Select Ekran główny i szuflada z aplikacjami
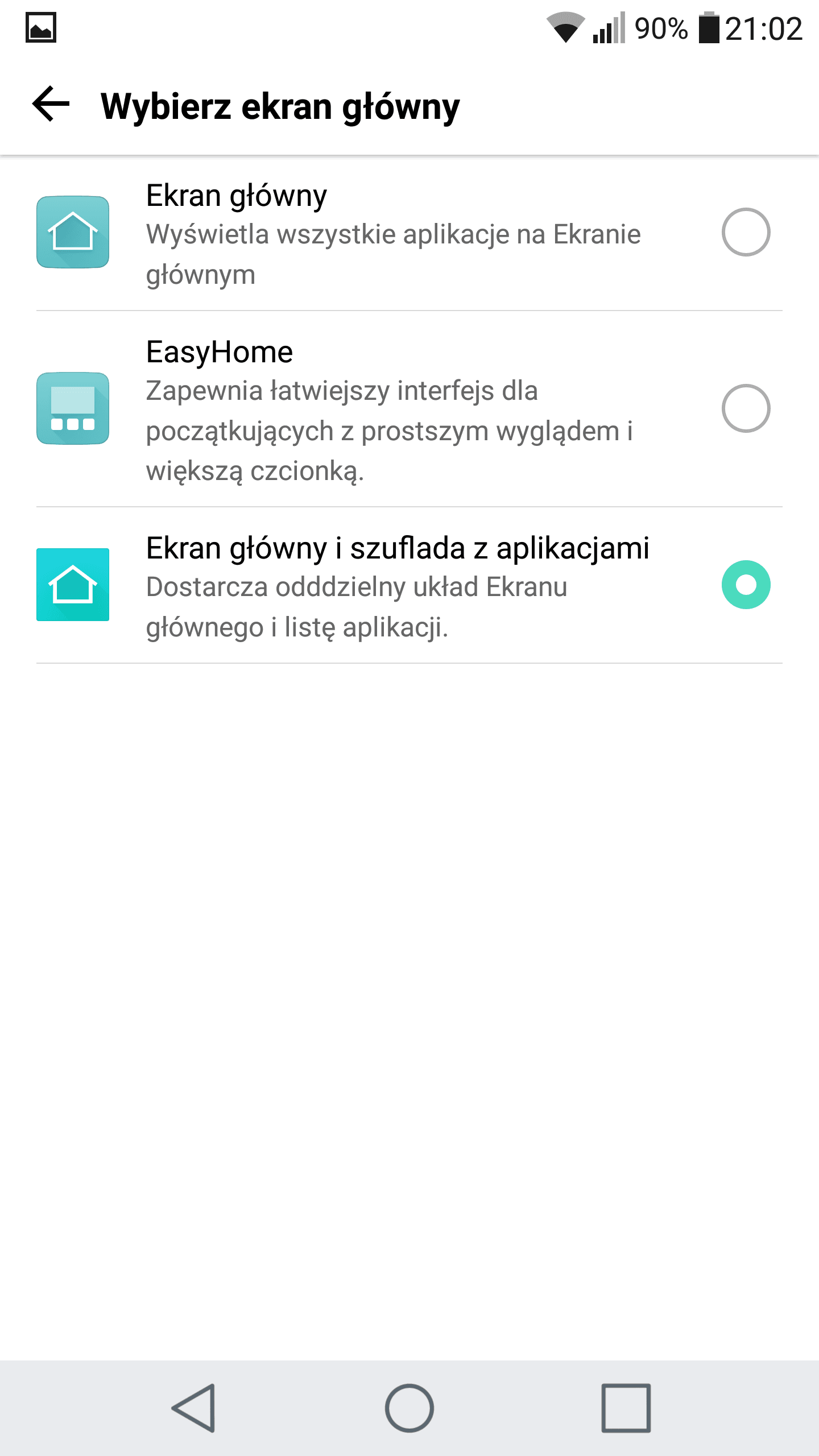Screen dimensions: 819x1456 [409, 585]
